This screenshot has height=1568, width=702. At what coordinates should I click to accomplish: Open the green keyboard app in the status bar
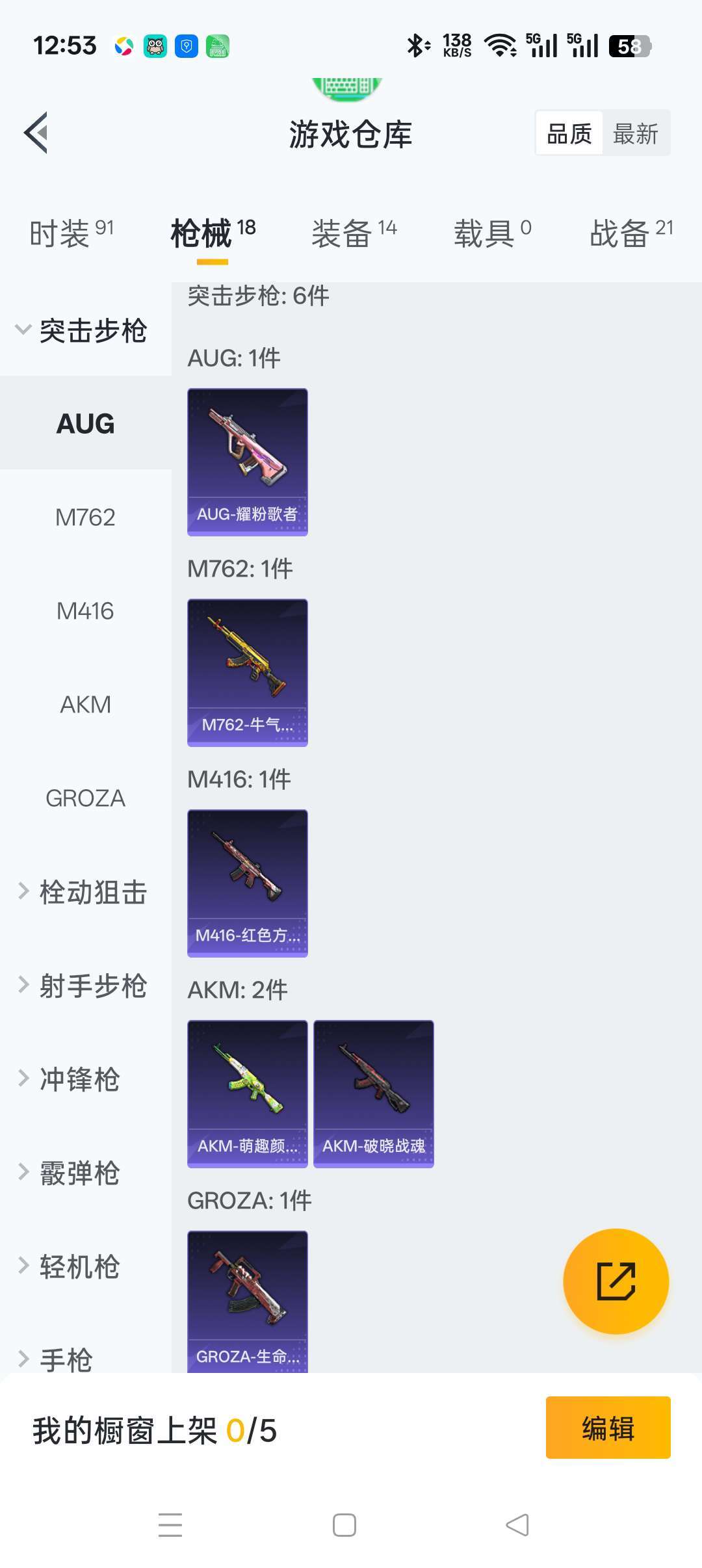(x=218, y=46)
